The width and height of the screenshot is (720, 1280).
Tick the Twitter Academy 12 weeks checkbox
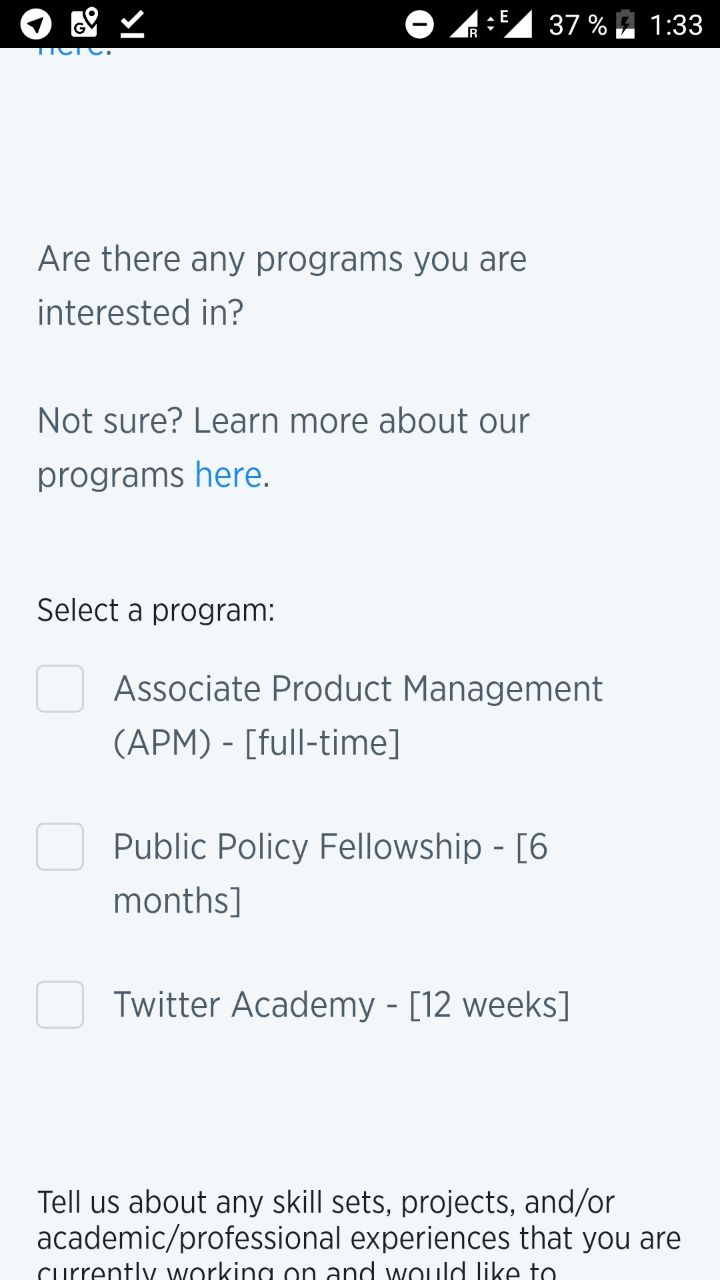[x=60, y=1005]
